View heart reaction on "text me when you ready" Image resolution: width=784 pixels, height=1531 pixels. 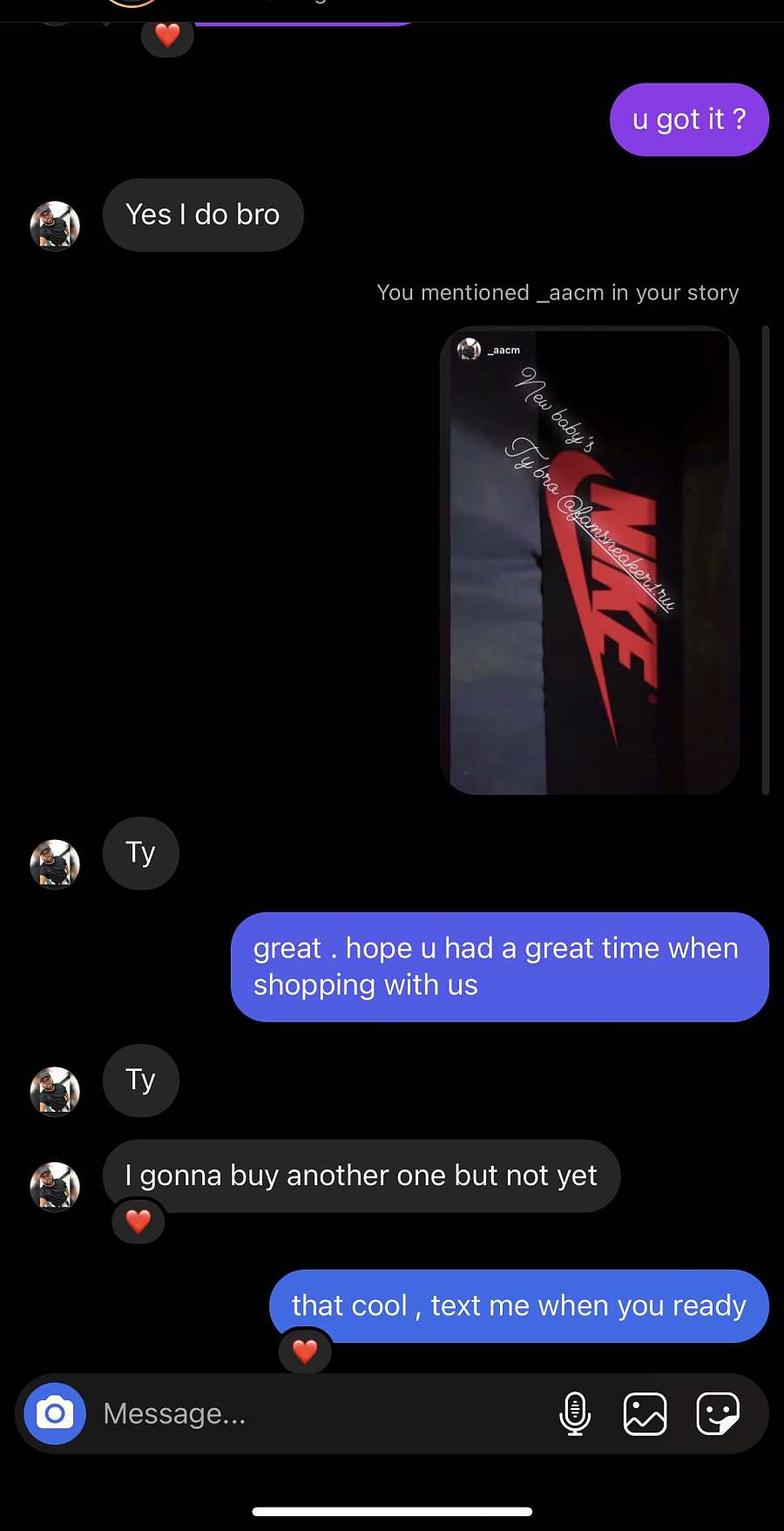point(305,1351)
